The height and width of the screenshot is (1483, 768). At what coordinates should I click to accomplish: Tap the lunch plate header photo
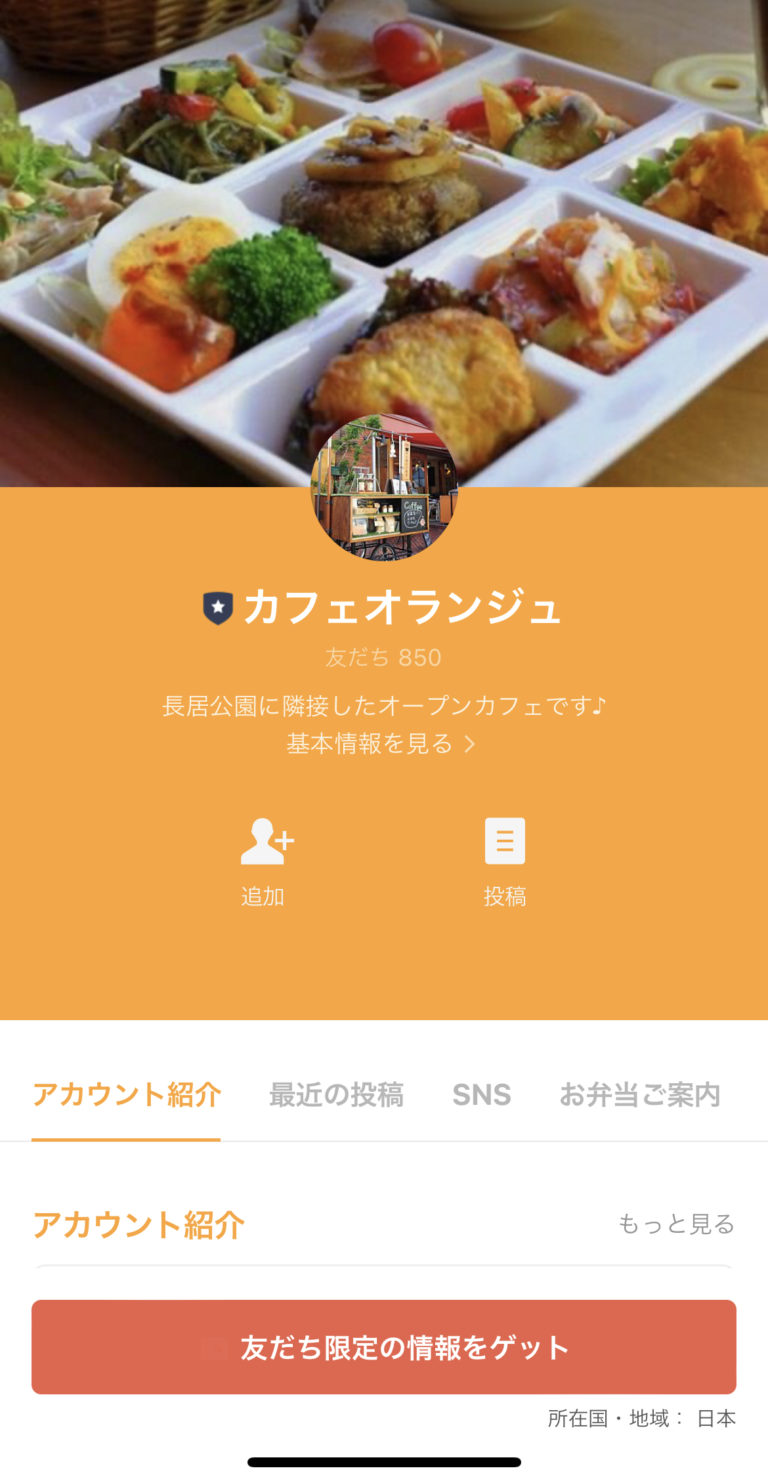tap(384, 220)
